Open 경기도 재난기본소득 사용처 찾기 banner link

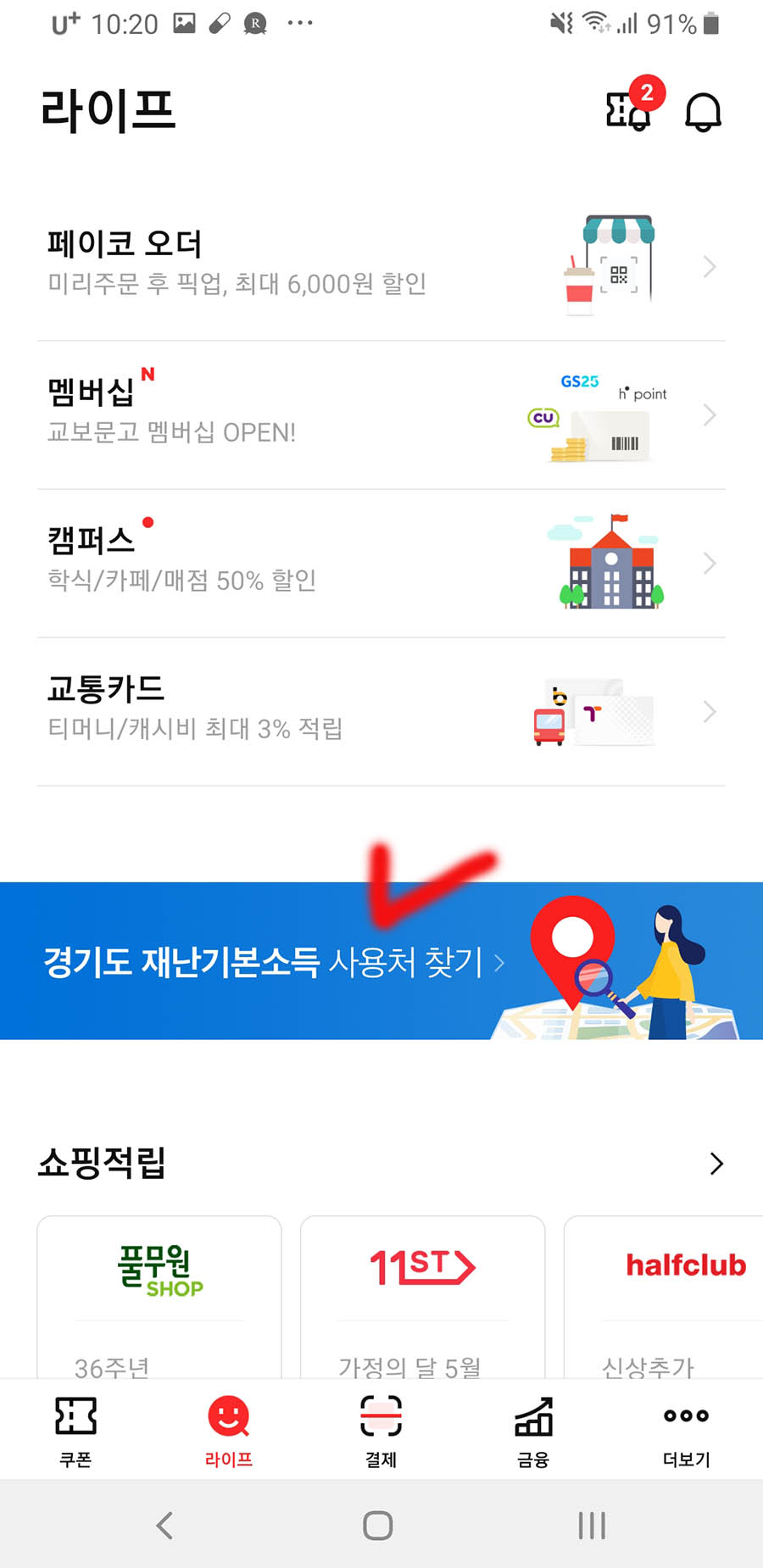click(271, 962)
